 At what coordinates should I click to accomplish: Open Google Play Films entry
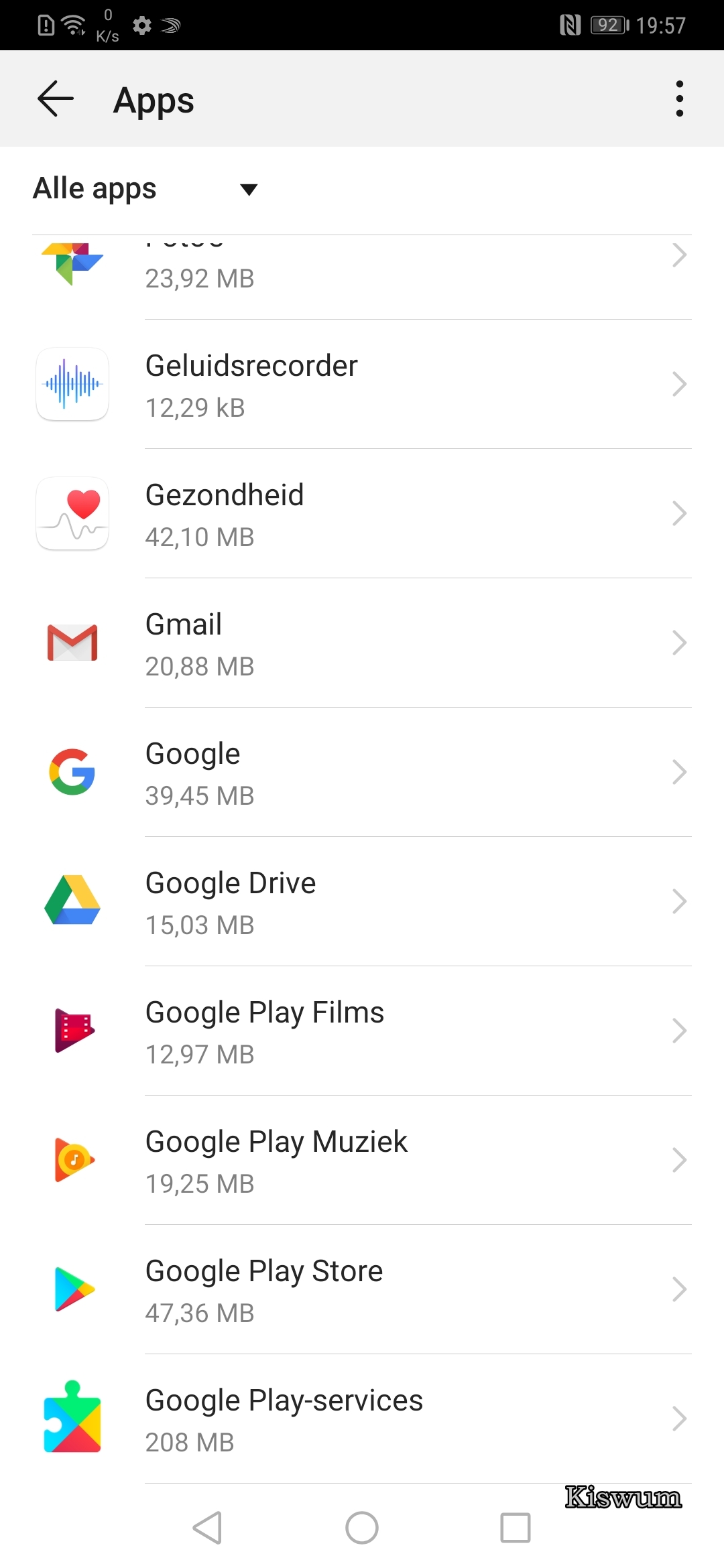tap(362, 1031)
